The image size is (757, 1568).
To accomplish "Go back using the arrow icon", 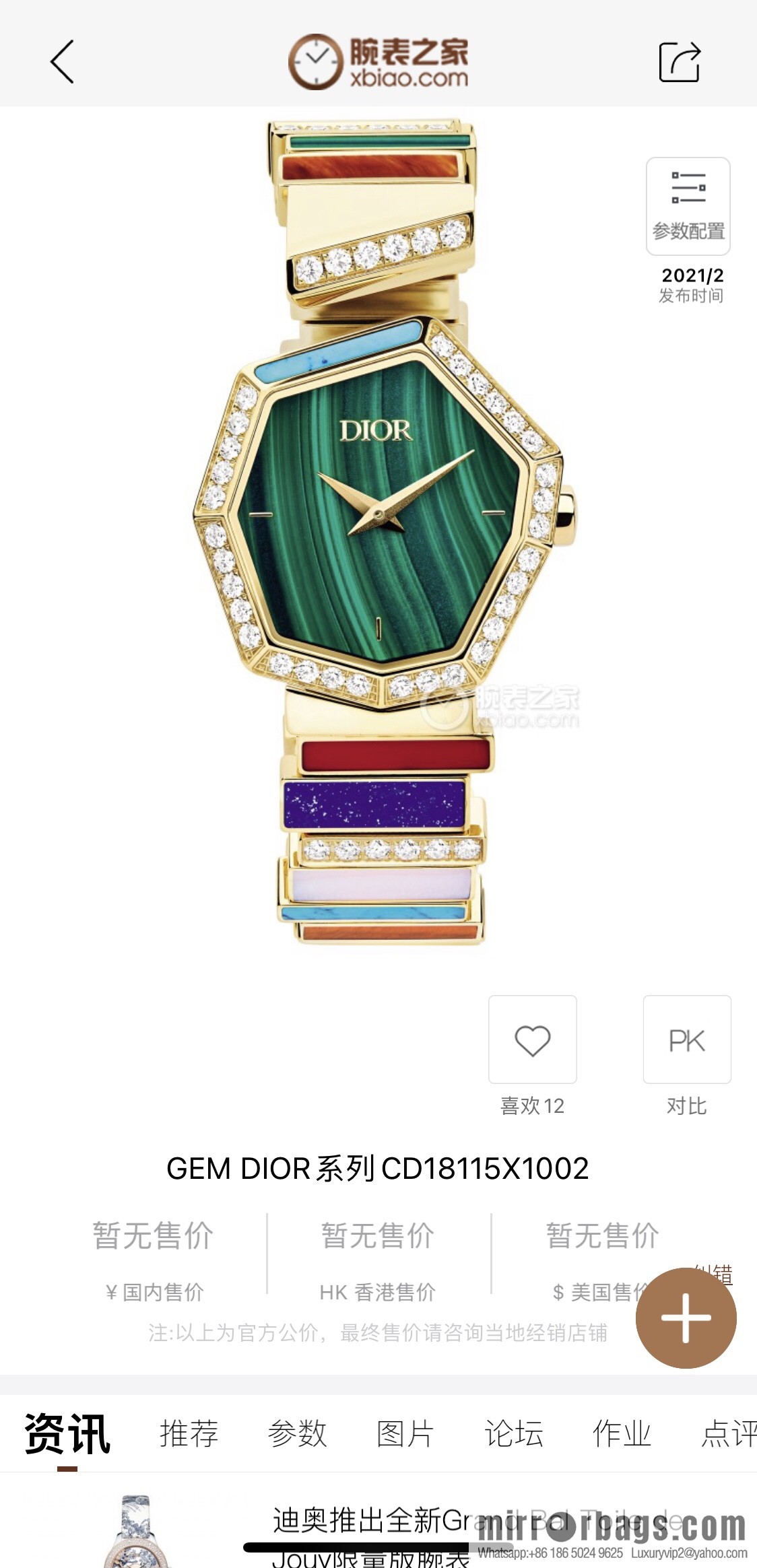I will tap(62, 62).
